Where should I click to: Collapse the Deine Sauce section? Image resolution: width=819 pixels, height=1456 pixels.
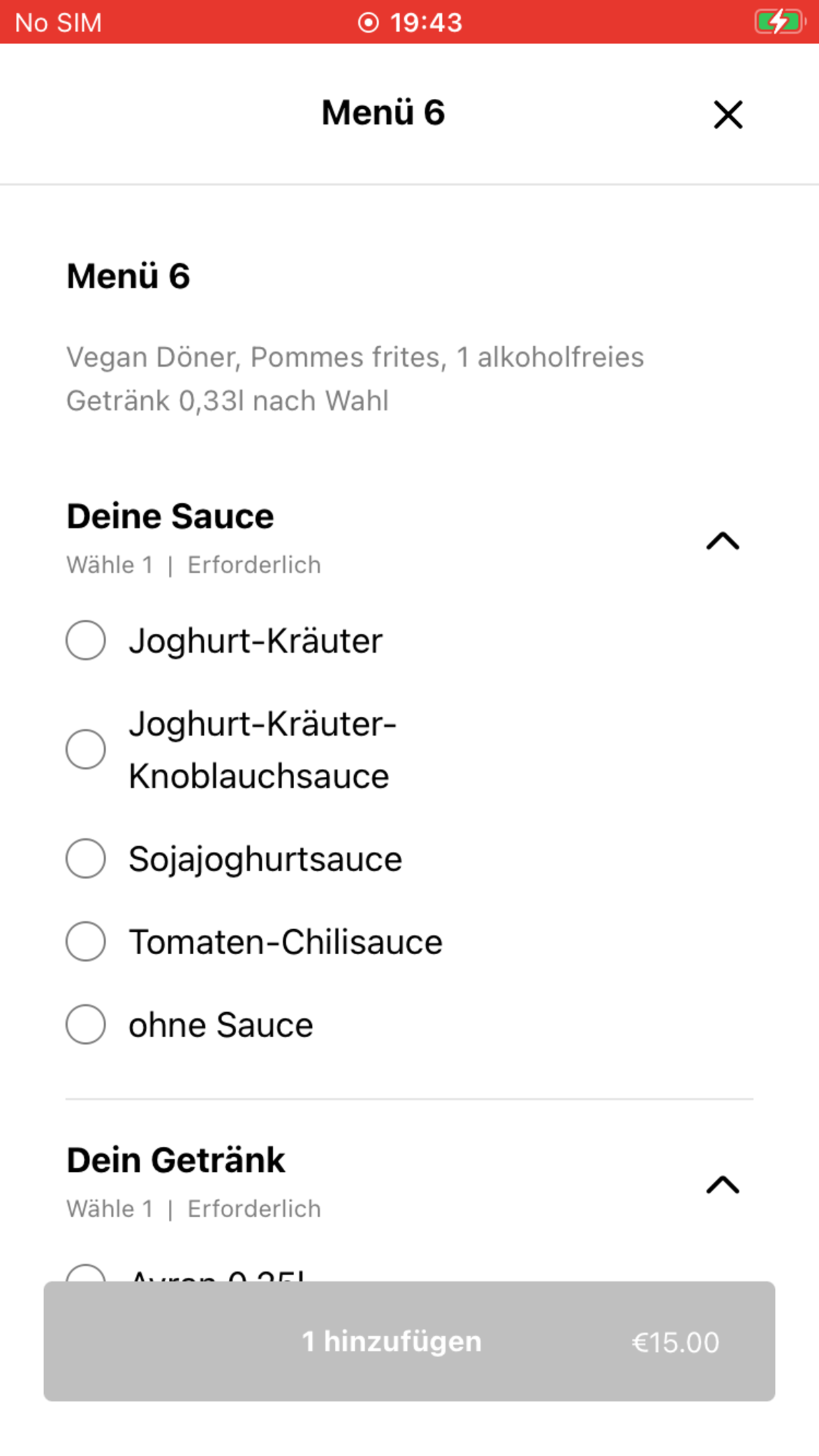[723, 541]
